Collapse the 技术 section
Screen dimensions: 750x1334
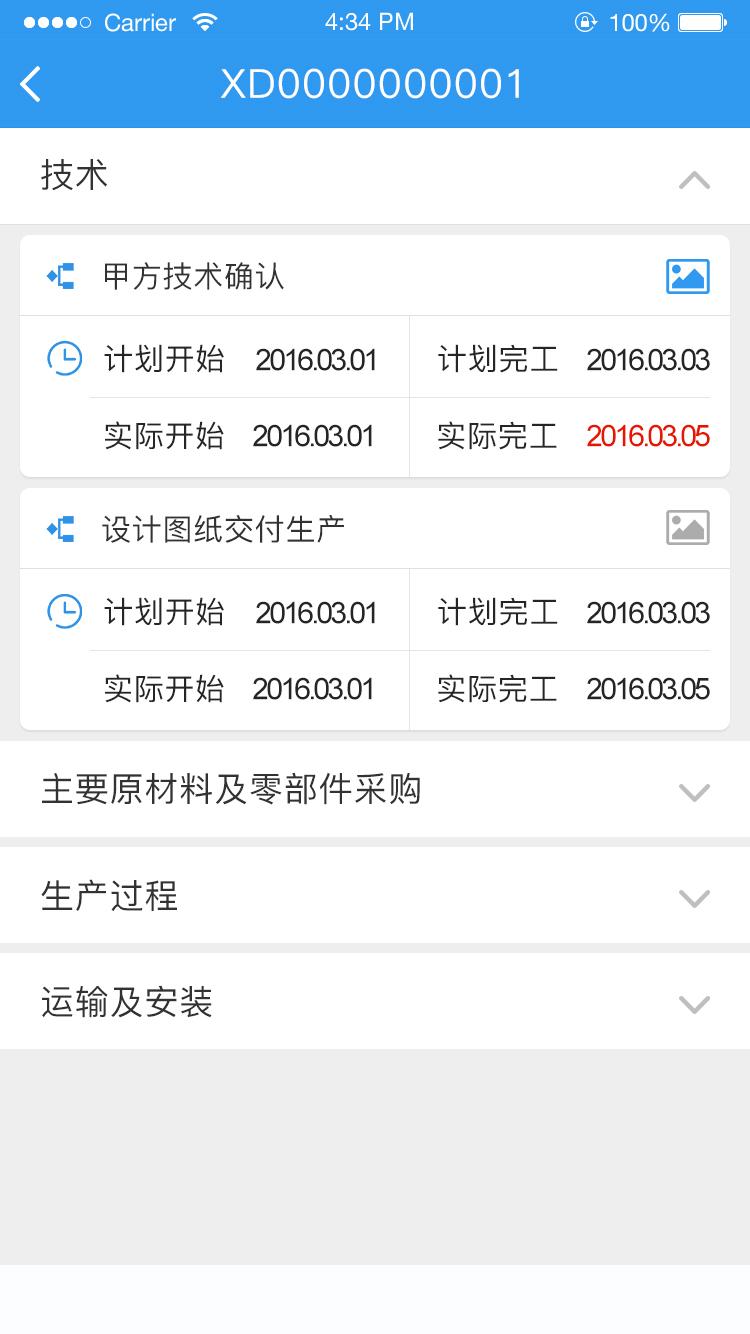tap(693, 180)
